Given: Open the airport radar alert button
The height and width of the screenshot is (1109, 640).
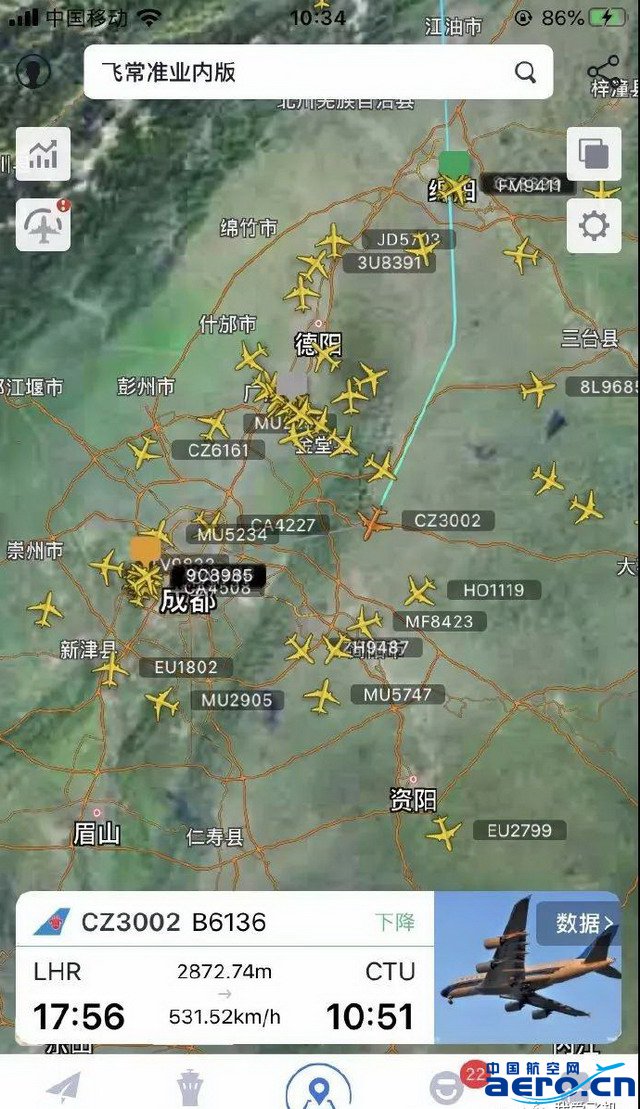Looking at the screenshot, I should coord(44,224).
